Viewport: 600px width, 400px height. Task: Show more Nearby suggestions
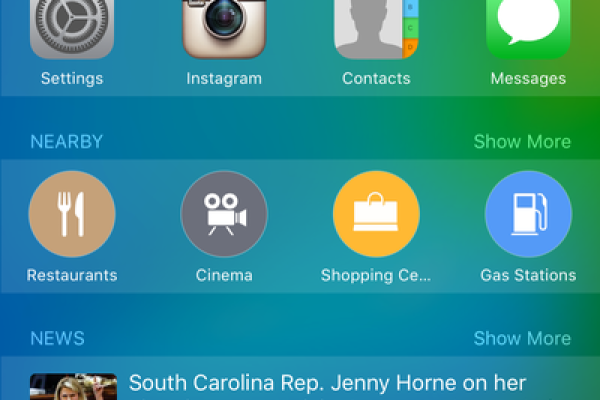tap(522, 142)
